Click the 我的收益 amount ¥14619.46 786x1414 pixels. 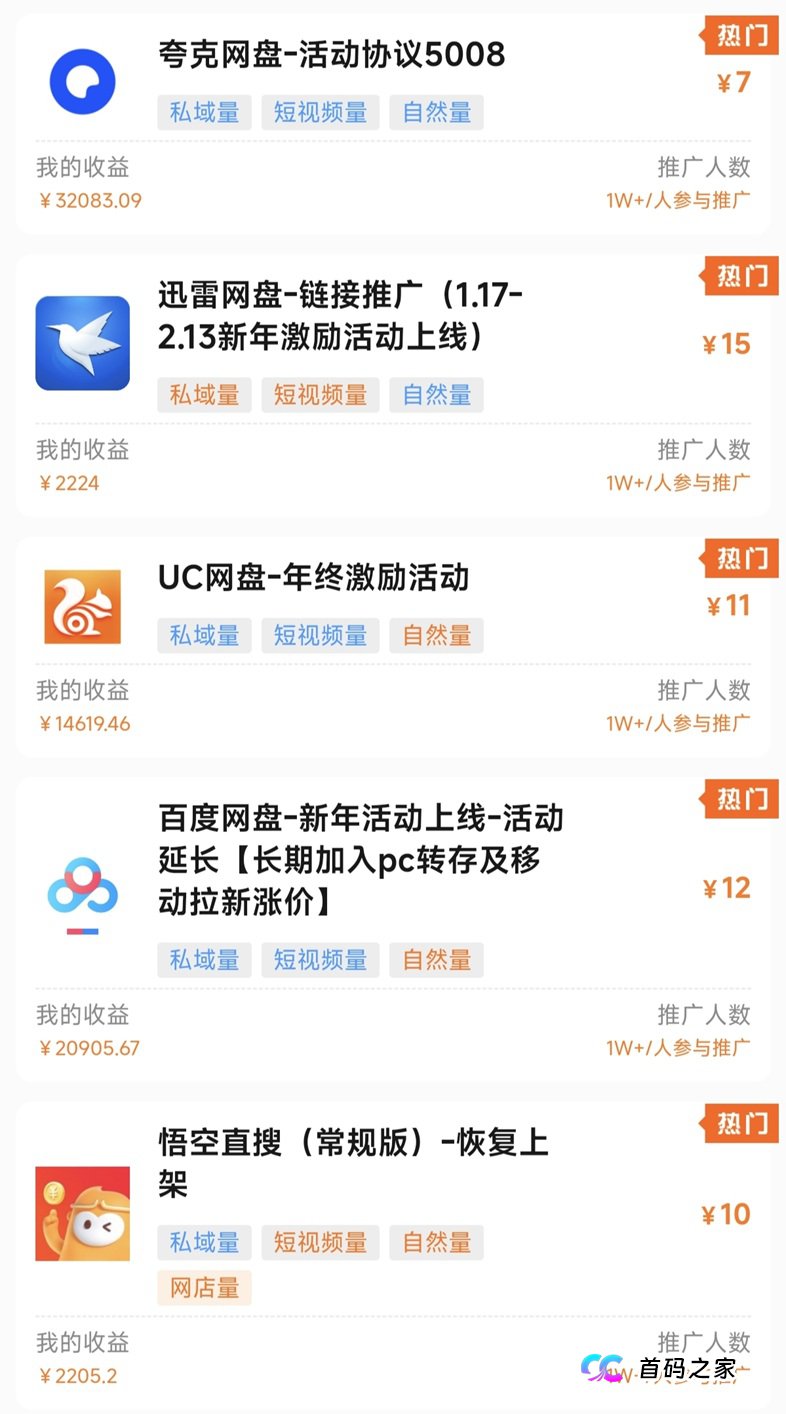click(87, 723)
